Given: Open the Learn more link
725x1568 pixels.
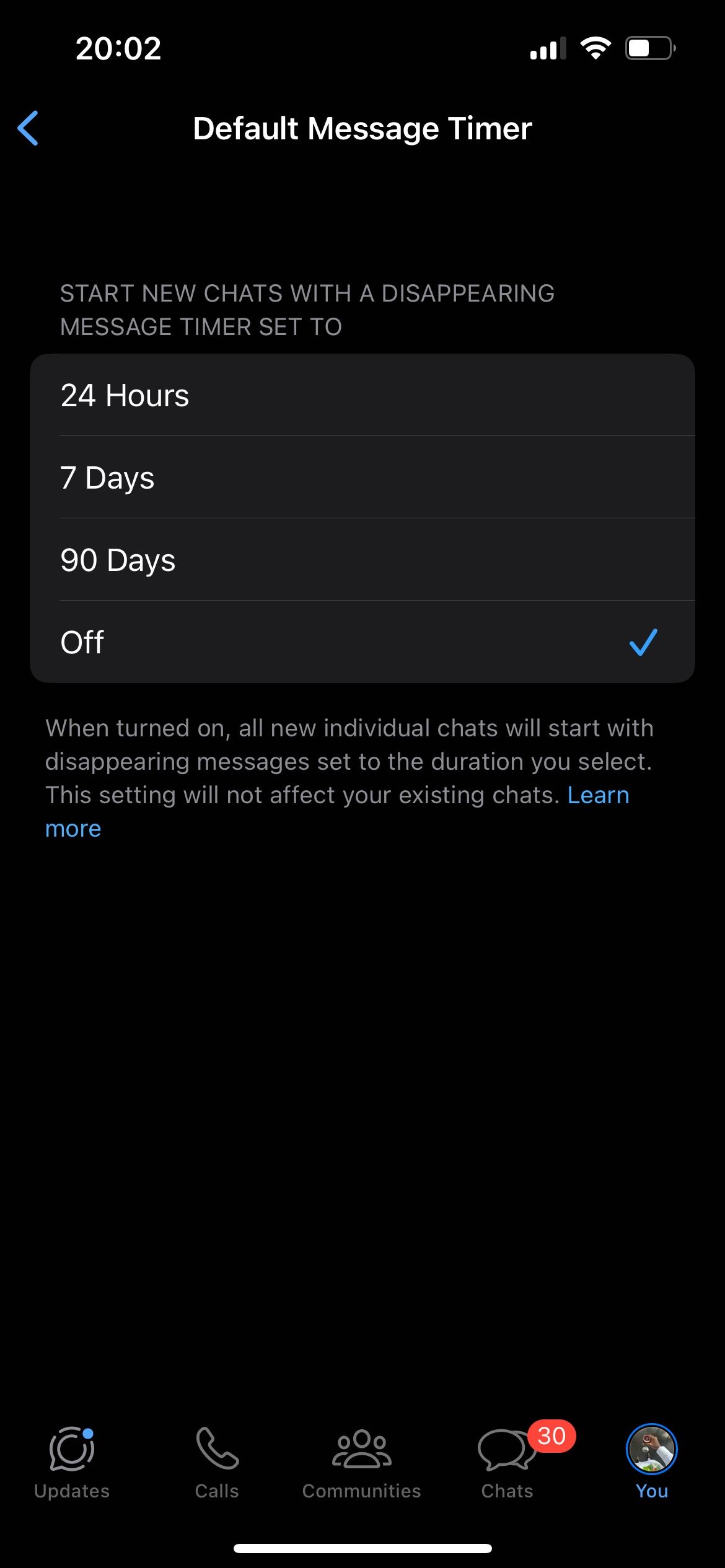Looking at the screenshot, I should pos(597,795).
